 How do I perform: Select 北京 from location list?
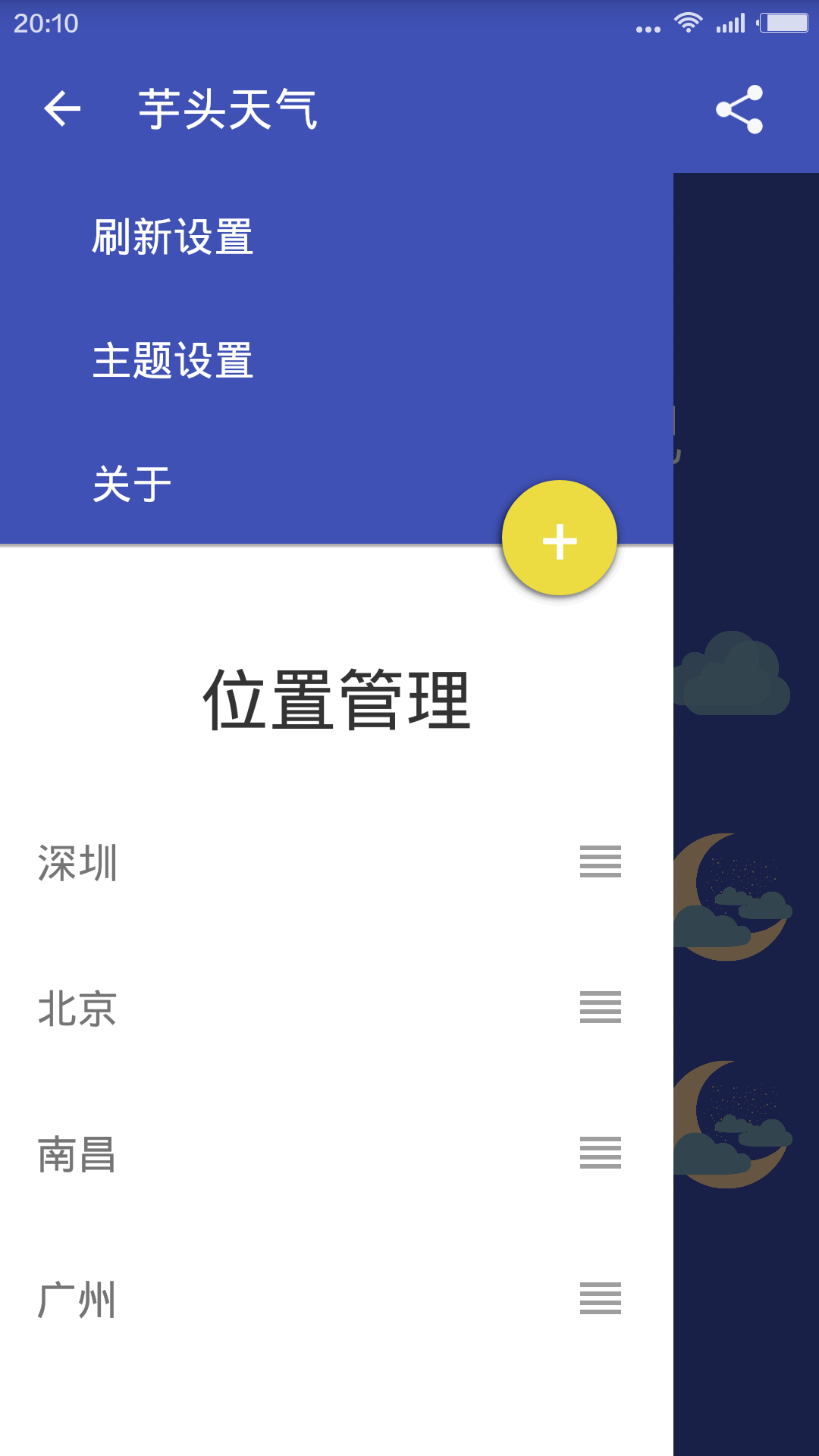[77, 1009]
